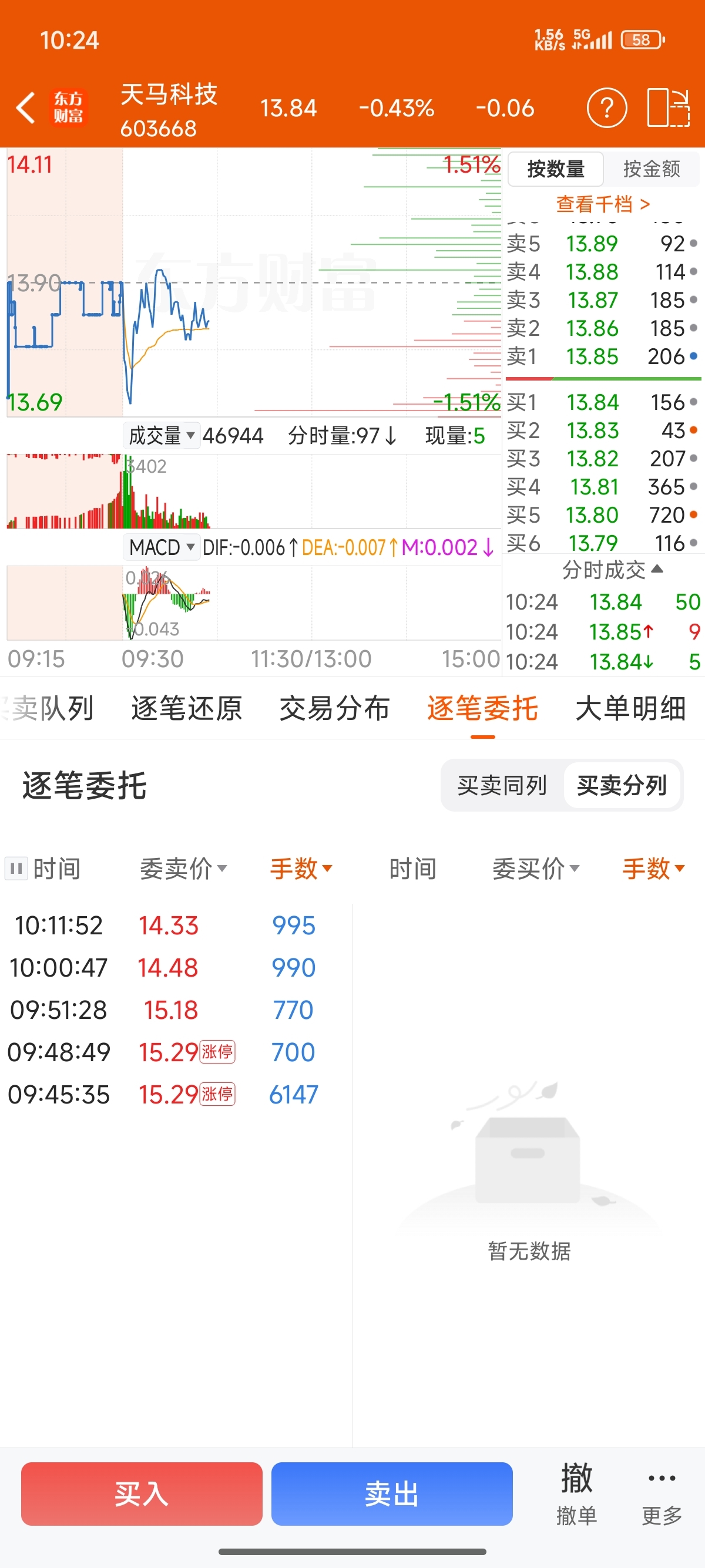Select the 按数量 segment
Screen dimensions: 705x1568
[556, 169]
